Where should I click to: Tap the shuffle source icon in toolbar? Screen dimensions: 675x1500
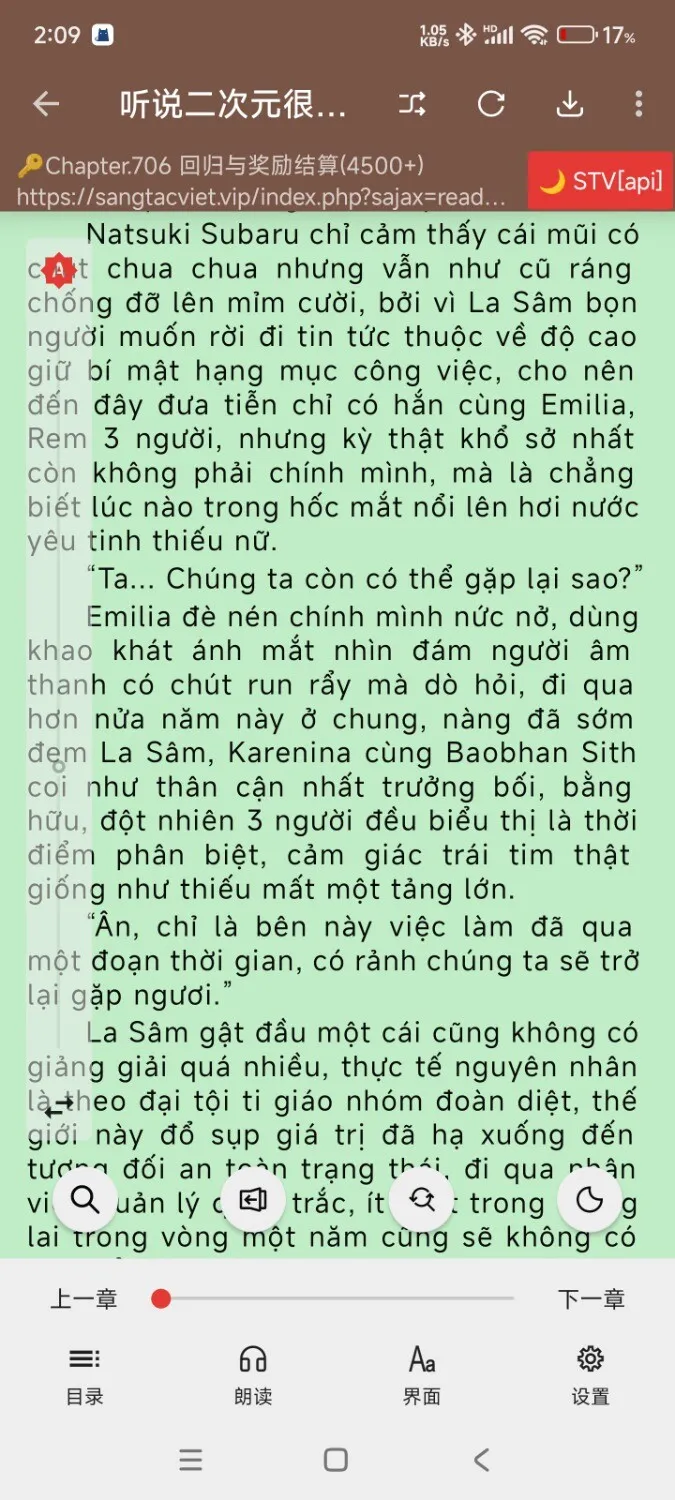point(412,104)
